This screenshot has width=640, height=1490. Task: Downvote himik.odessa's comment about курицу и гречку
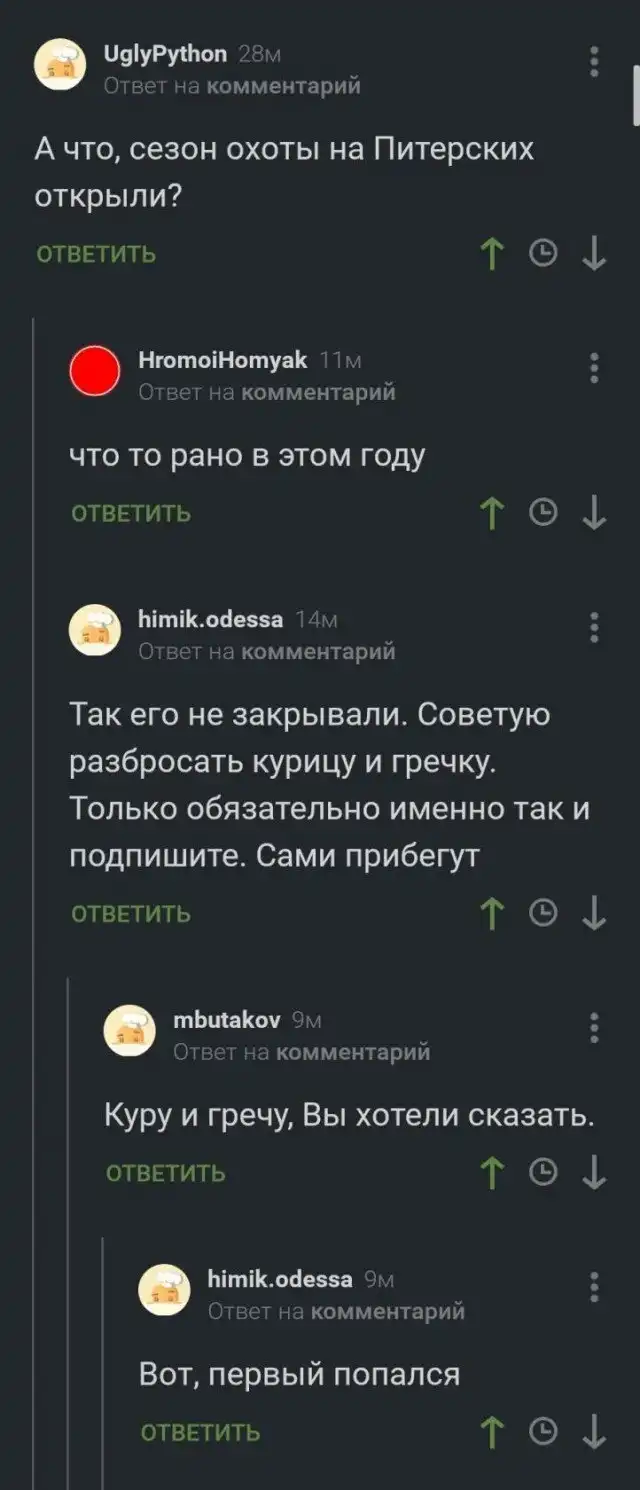click(x=594, y=912)
